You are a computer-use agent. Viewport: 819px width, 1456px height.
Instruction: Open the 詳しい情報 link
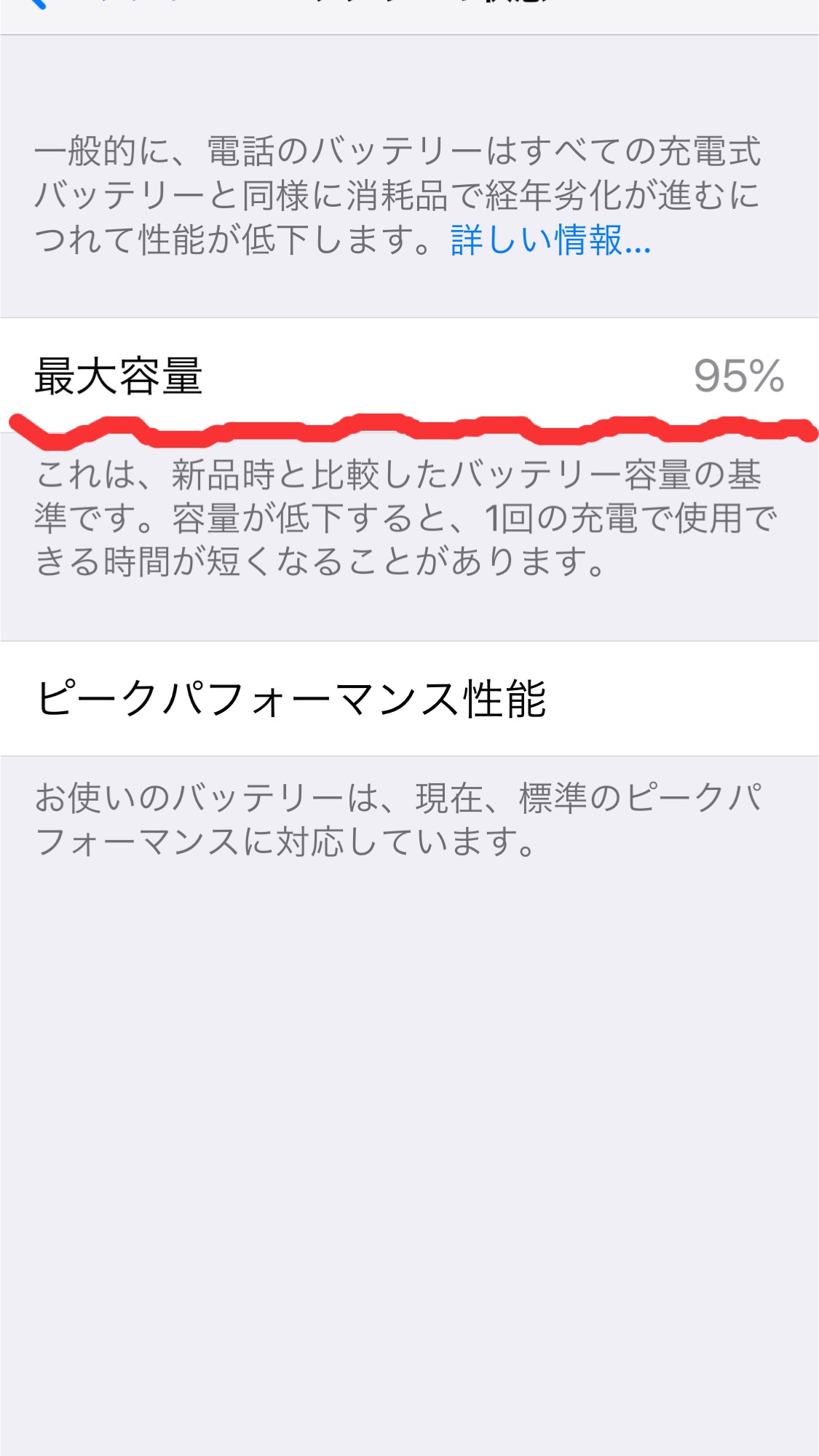click(x=550, y=240)
